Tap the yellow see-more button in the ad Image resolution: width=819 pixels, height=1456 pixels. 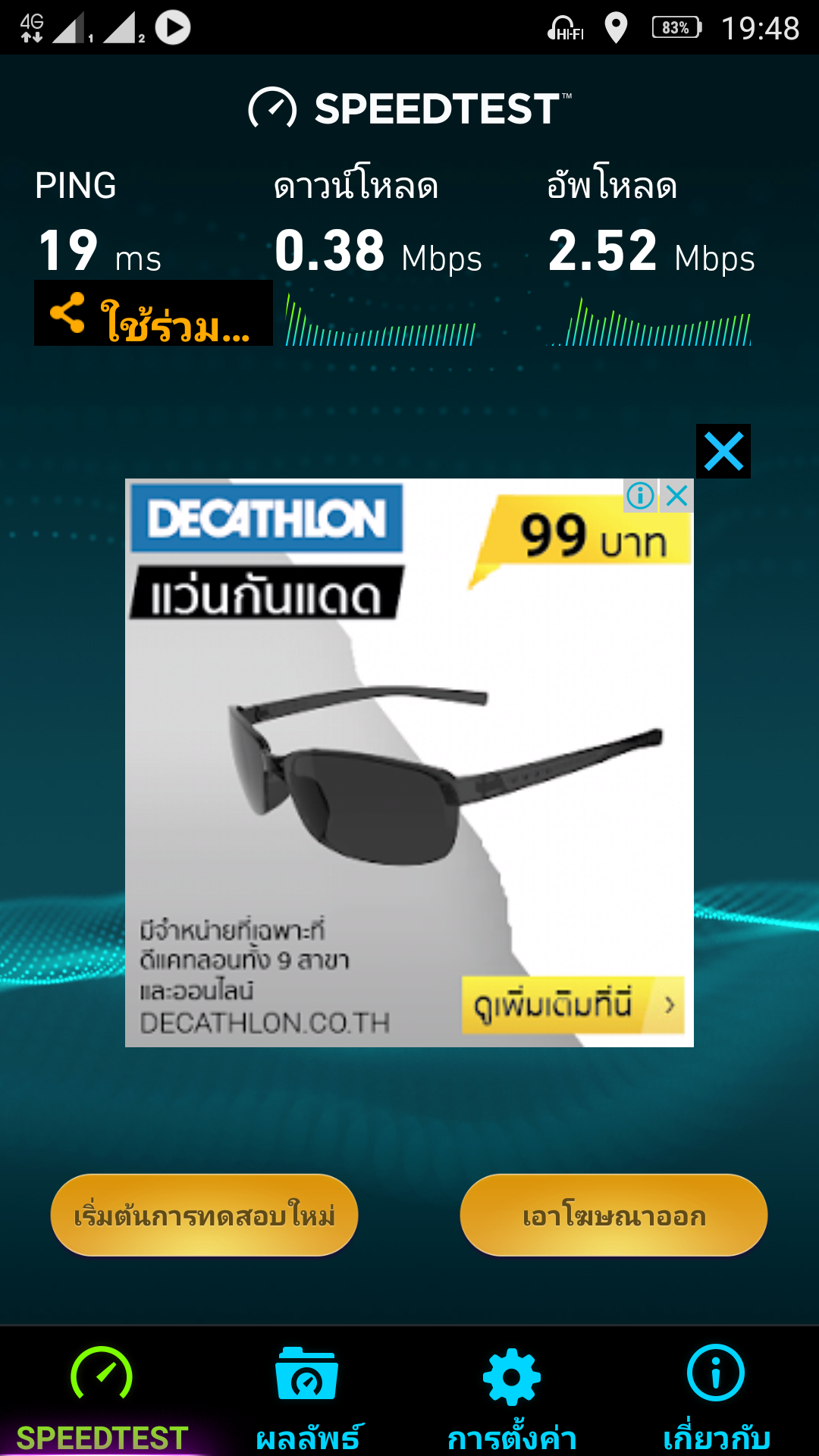point(573,1006)
